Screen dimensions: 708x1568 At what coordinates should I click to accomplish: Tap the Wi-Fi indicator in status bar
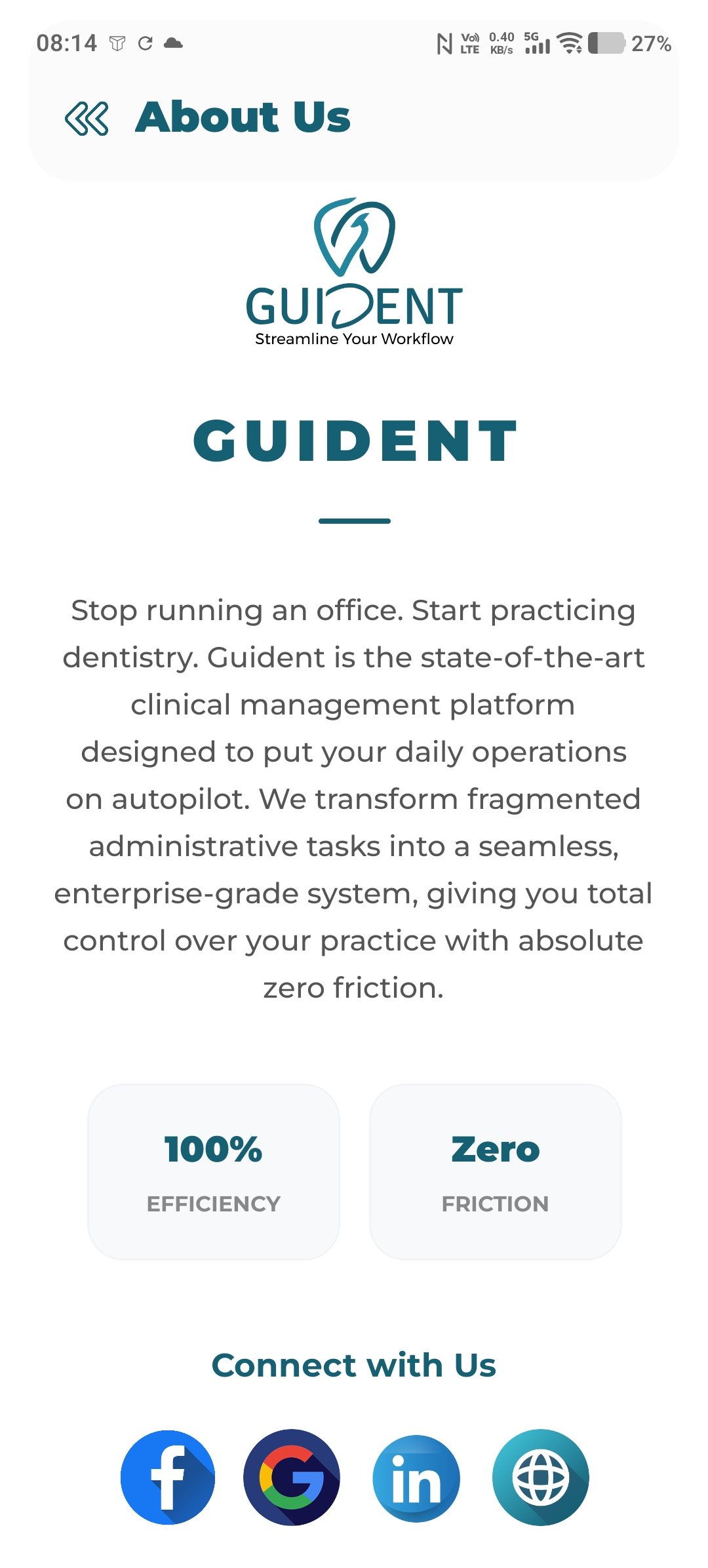click(x=568, y=43)
